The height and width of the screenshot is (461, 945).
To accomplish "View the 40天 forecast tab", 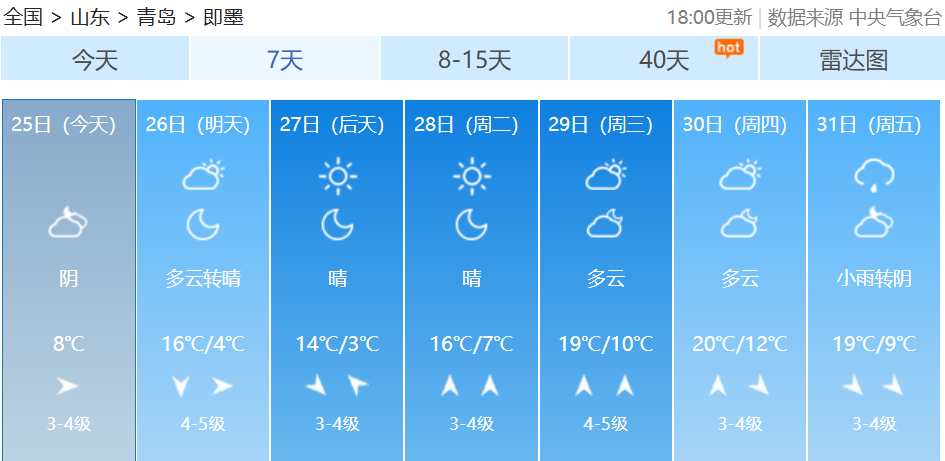I will pyautogui.click(x=664, y=59).
